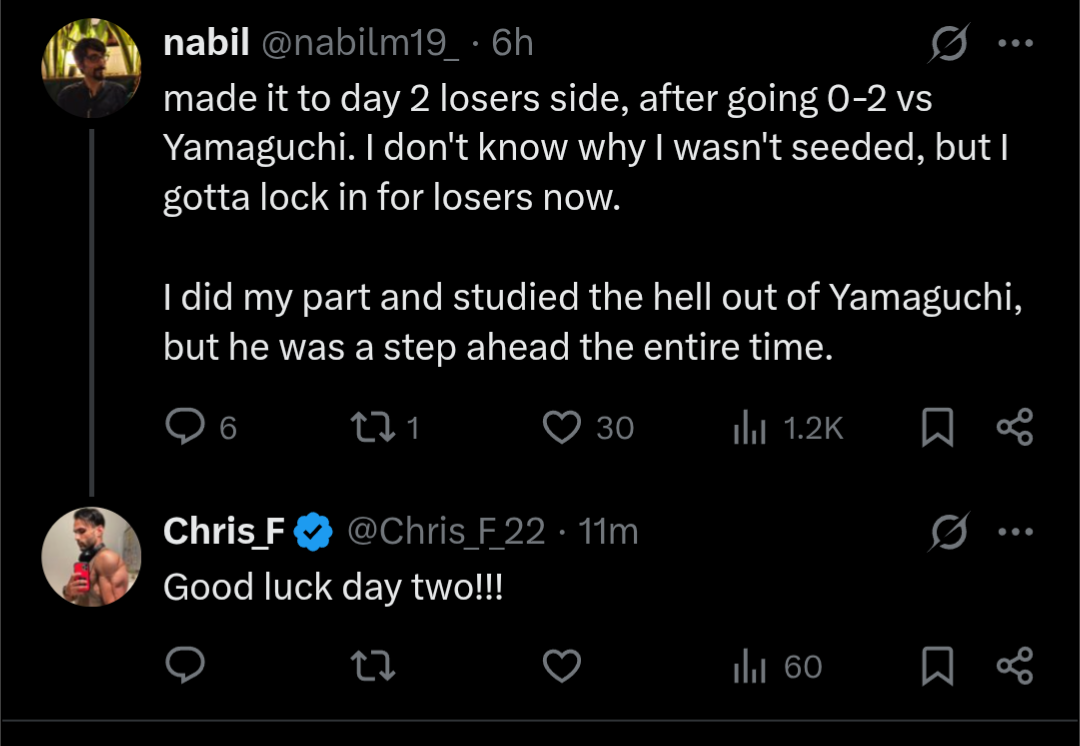Viewport: 1080px width, 746px height.
Task: Open nabil's profile picture
Action: (90, 66)
